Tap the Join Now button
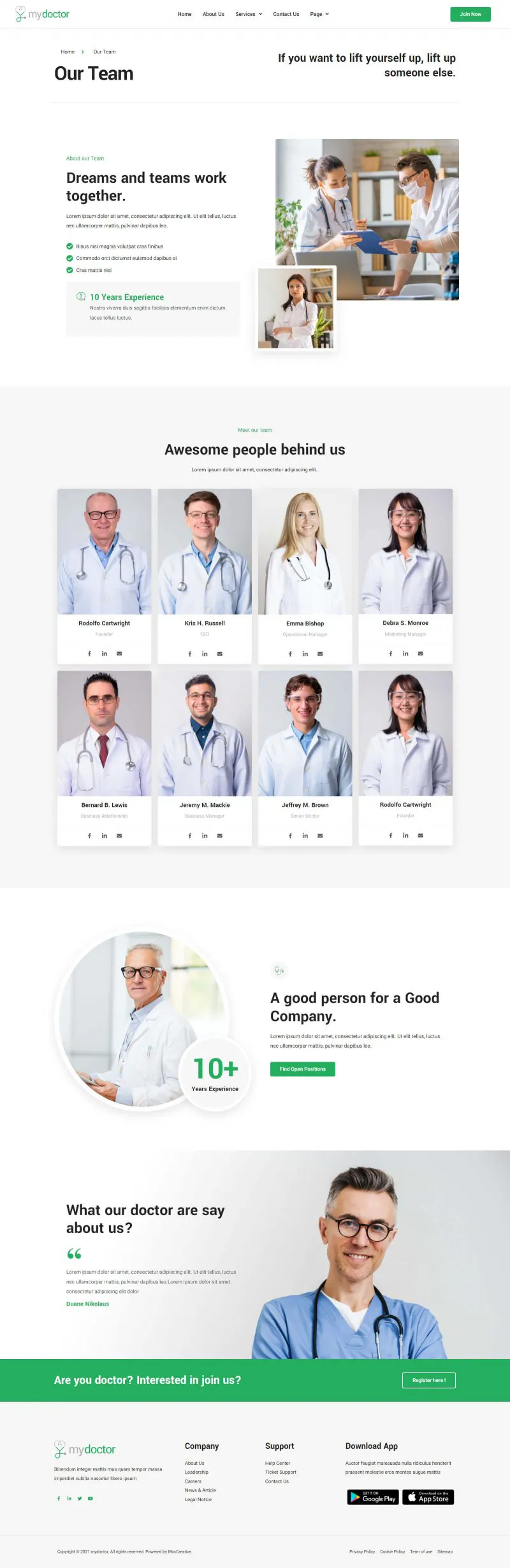 coord(470,14)
